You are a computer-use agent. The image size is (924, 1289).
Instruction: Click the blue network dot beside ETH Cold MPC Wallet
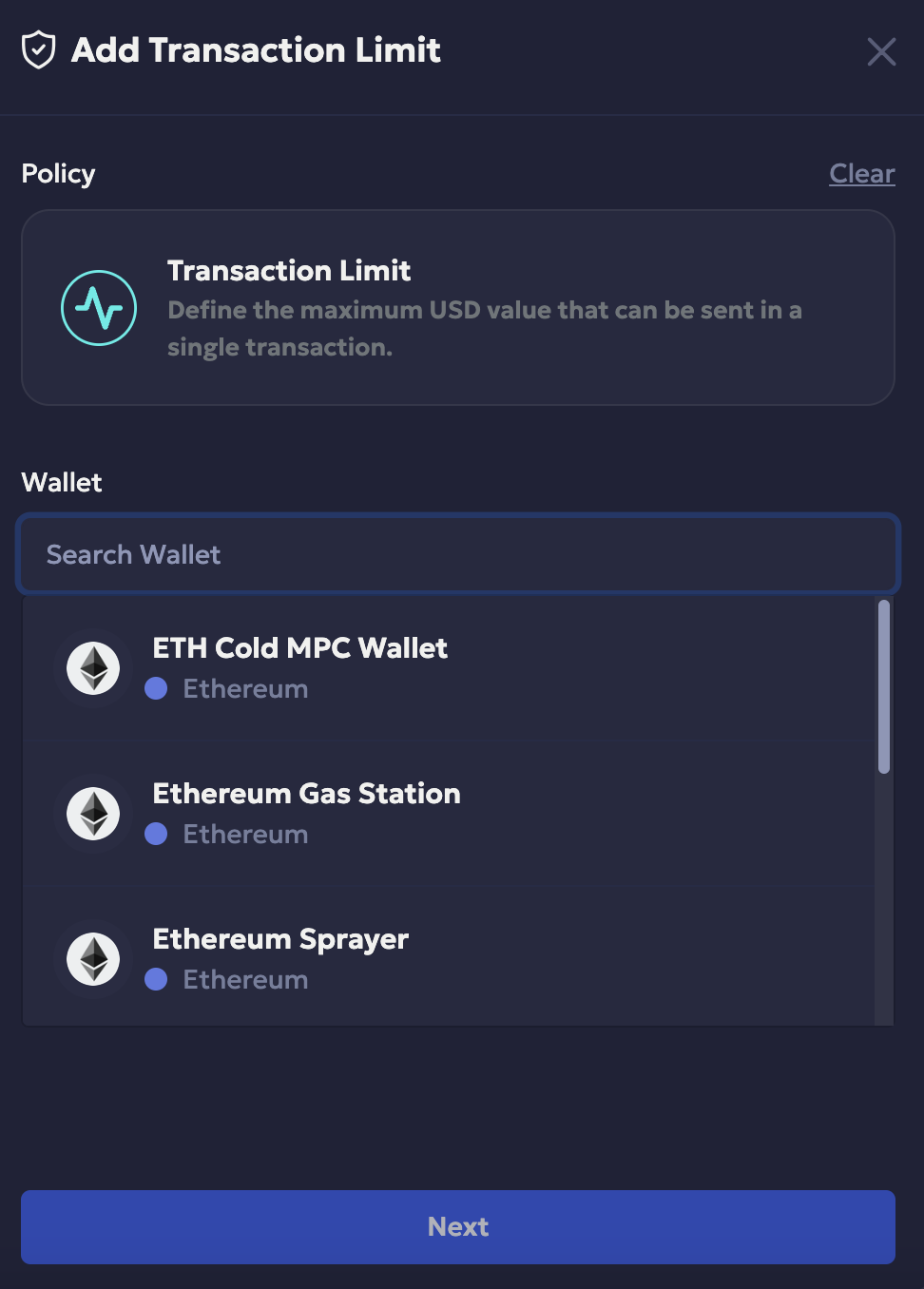156,688
